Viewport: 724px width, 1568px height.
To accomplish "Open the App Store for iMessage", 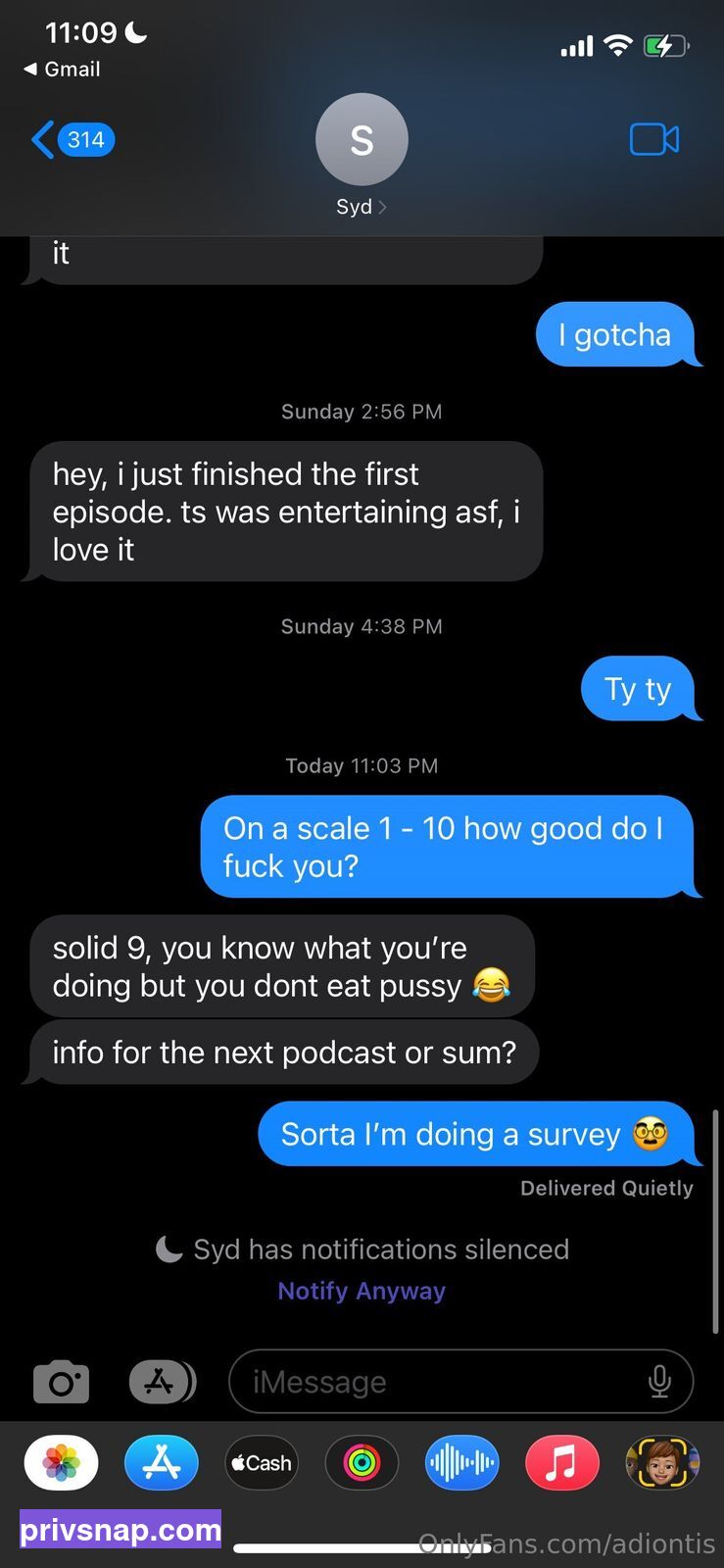I will pos(162,1463).
